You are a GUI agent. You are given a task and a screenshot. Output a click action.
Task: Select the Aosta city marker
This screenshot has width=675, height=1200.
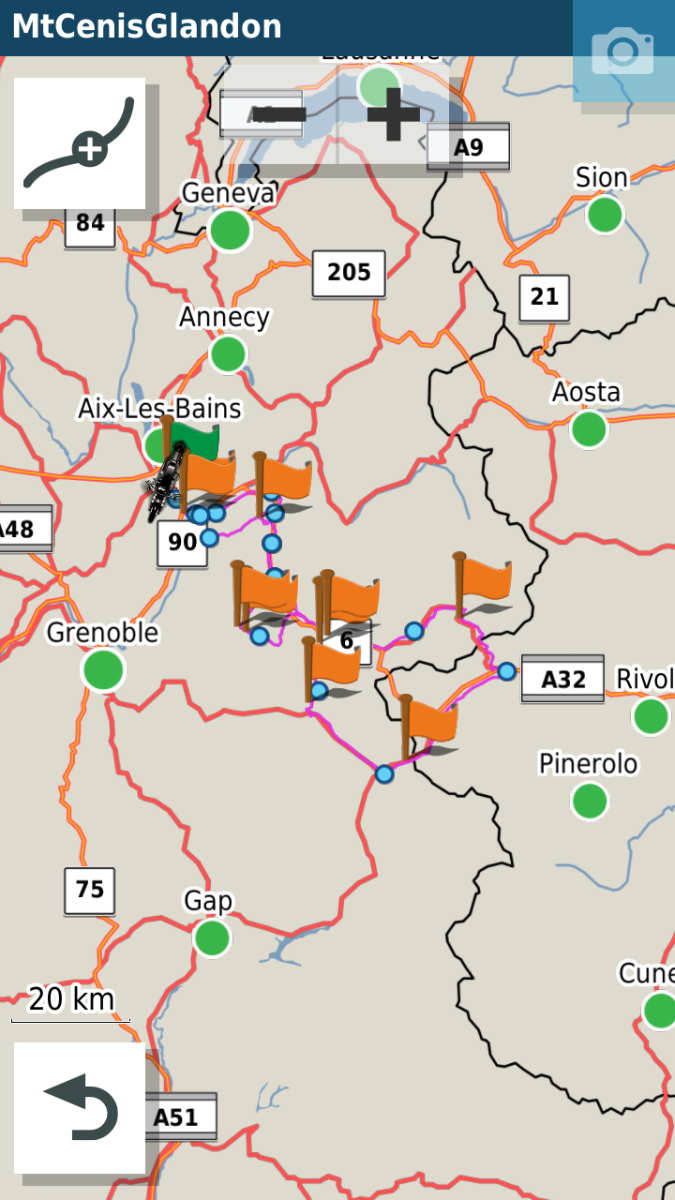(x=589, y=428)
